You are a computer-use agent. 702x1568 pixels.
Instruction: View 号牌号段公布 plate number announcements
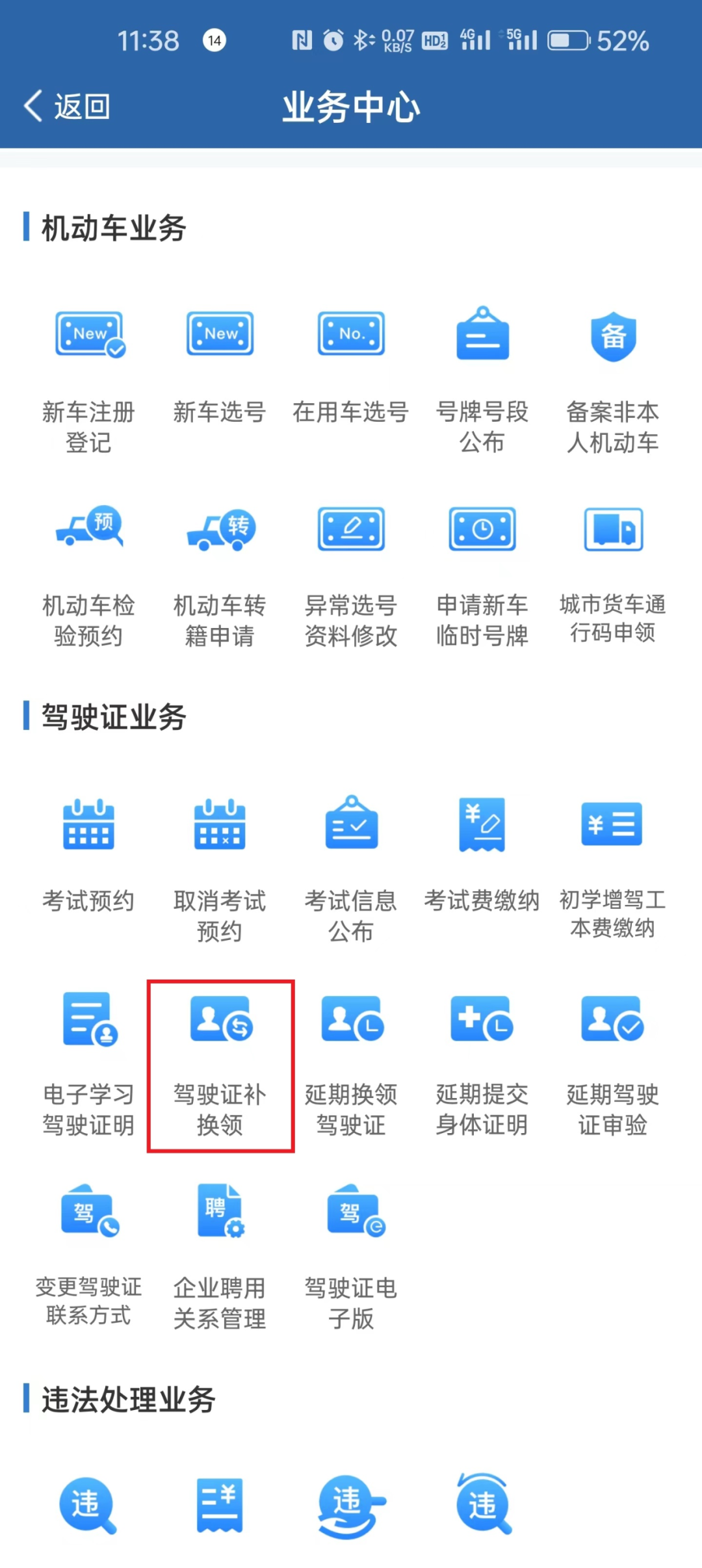click(482, 371)
